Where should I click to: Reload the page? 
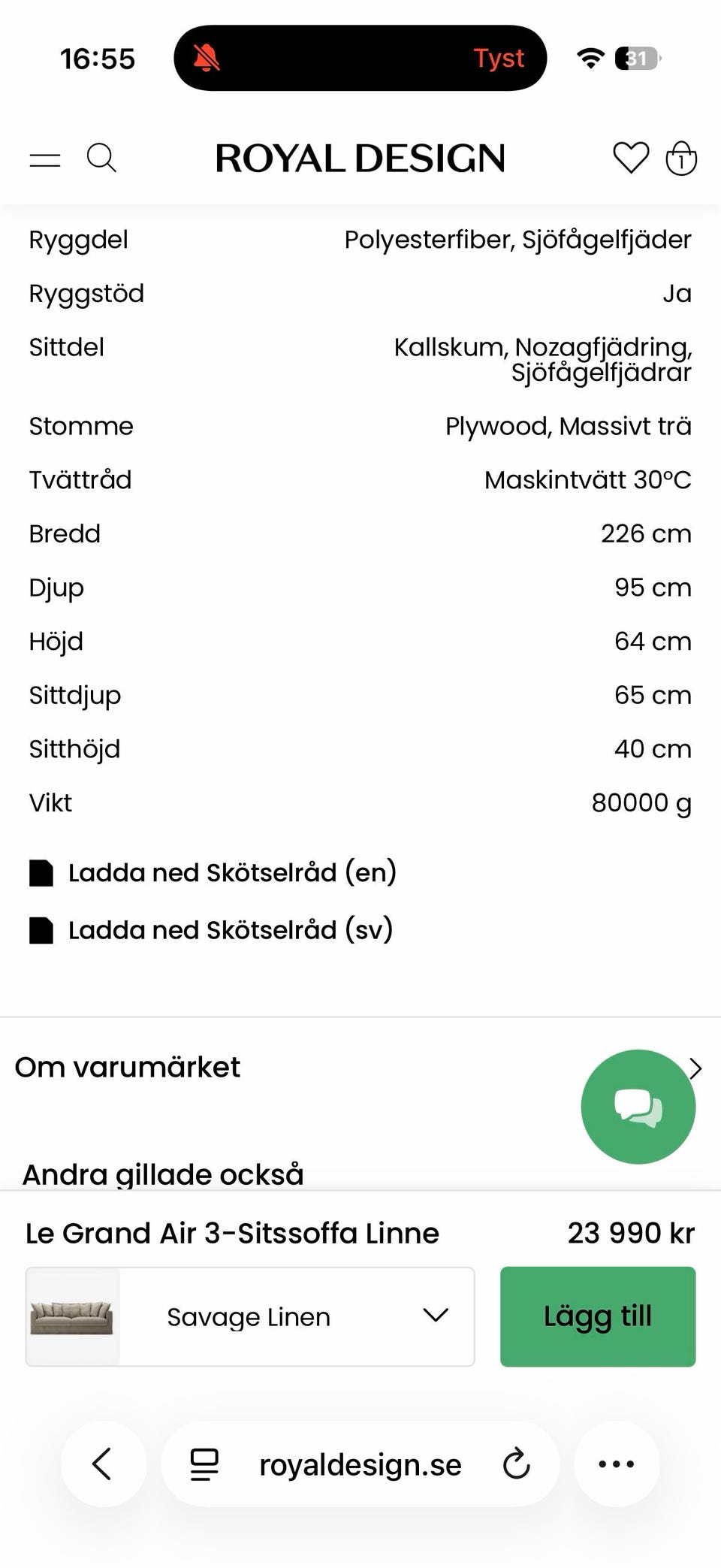(517, 1464)
